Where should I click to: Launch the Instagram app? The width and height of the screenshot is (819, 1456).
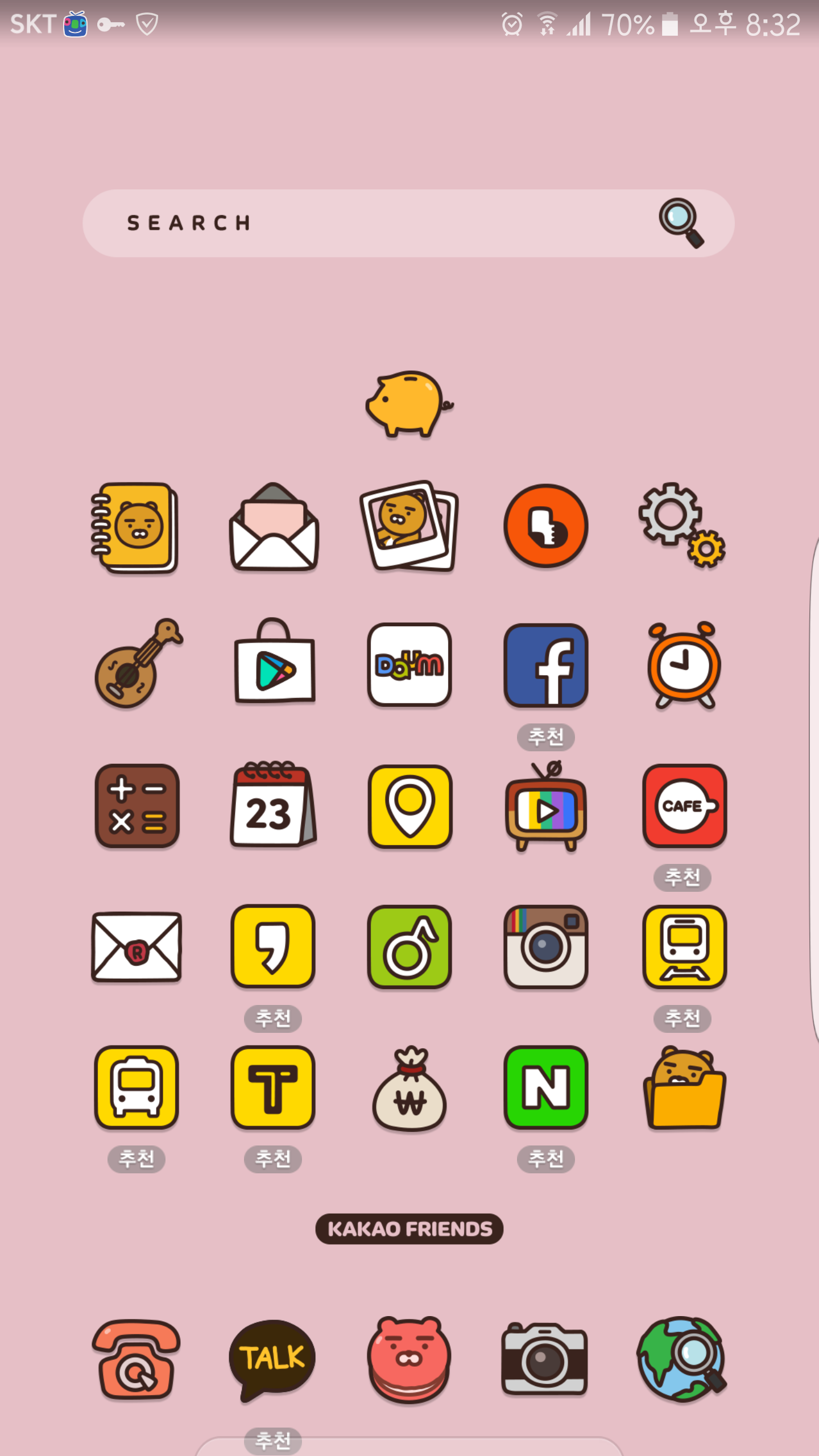[546, 946]
